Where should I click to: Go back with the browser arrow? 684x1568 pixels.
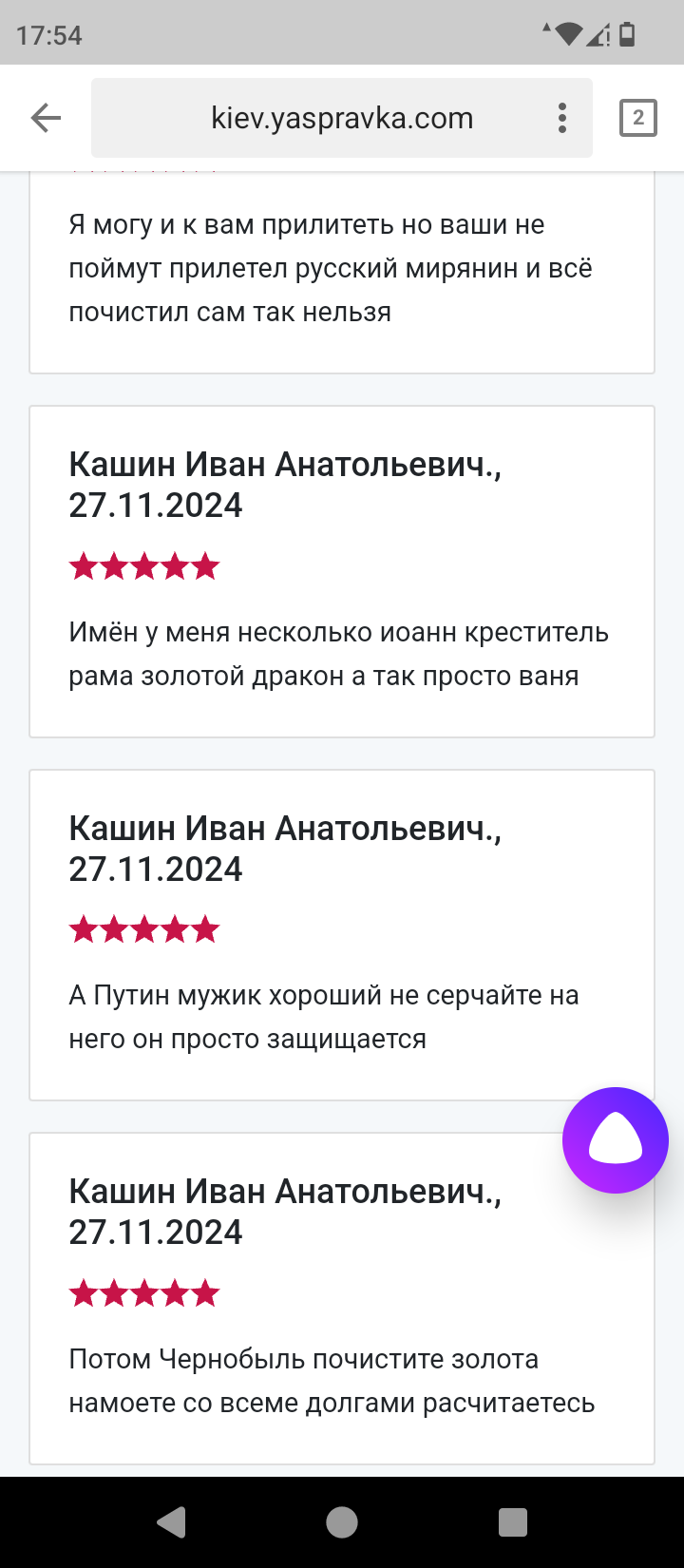(46, 118)
